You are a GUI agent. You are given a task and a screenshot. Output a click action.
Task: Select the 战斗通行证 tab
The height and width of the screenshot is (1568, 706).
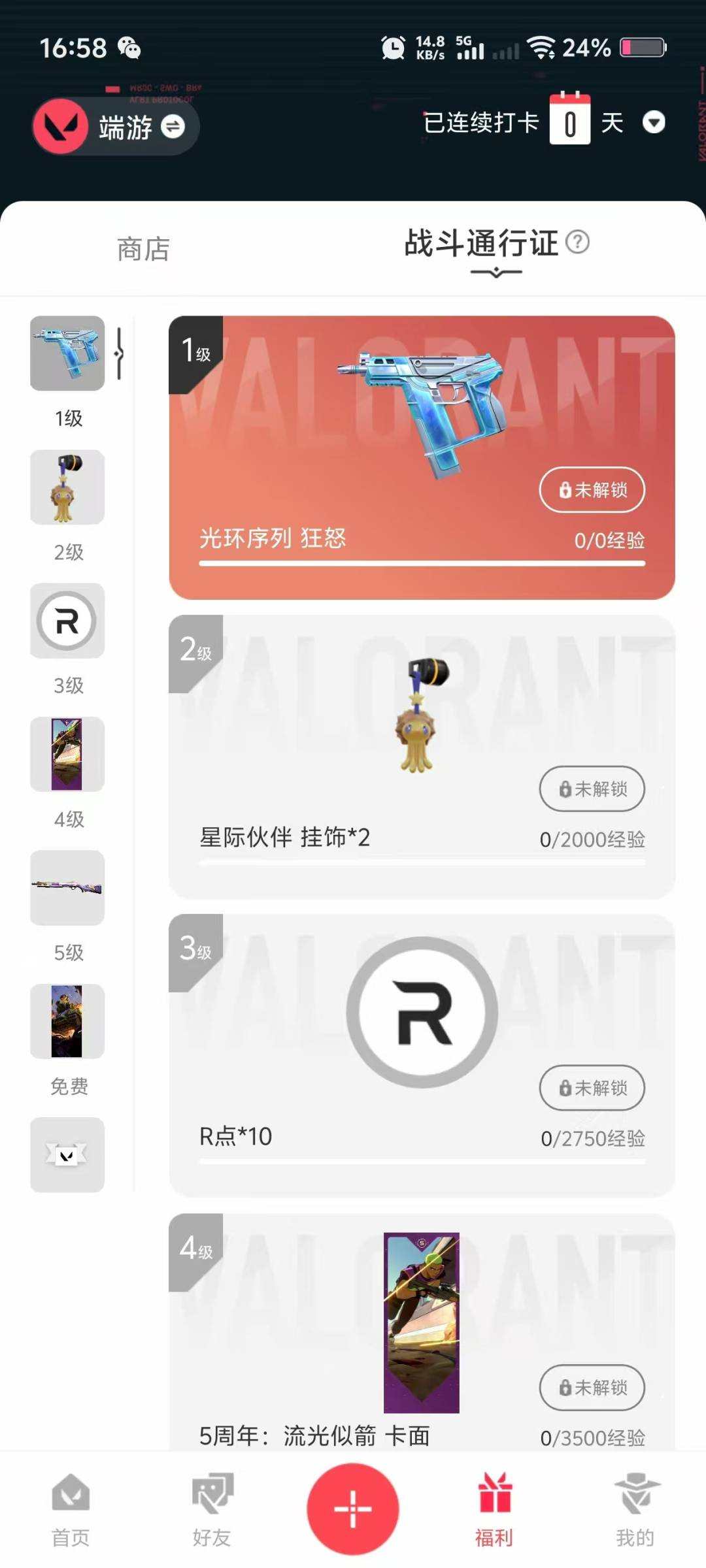(x=479, y=245)
